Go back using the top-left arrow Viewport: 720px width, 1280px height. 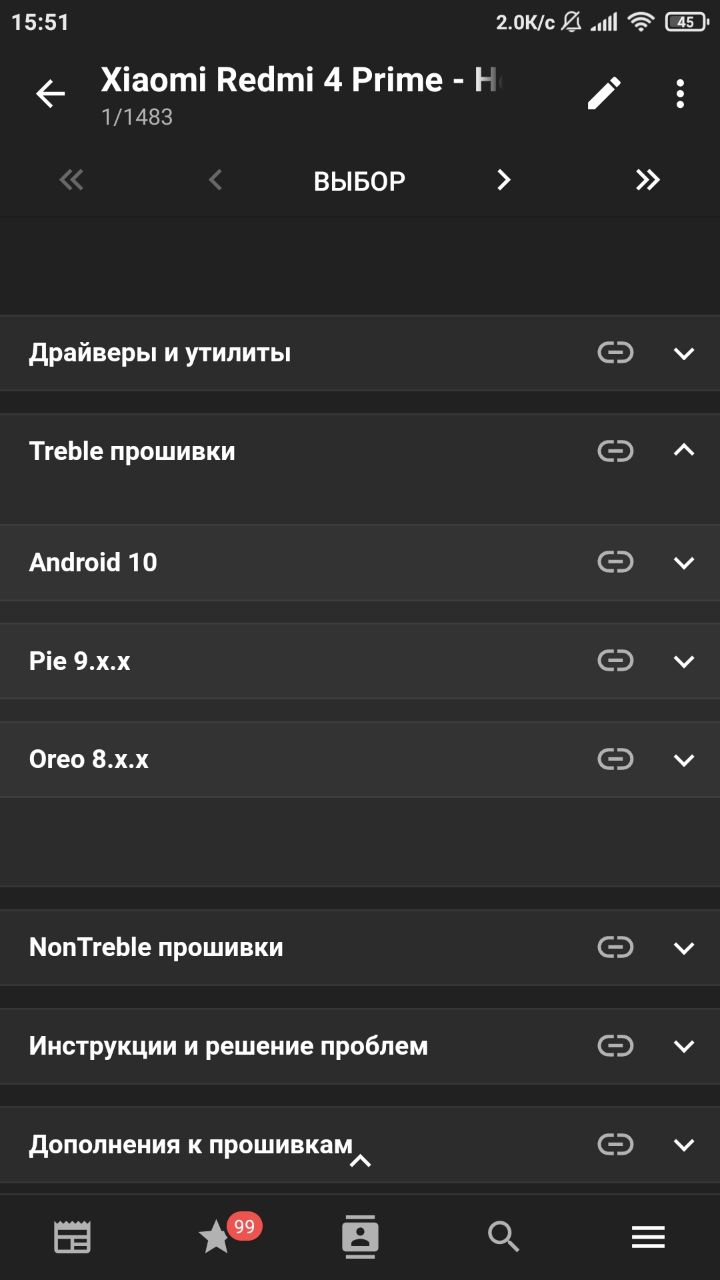50,94
